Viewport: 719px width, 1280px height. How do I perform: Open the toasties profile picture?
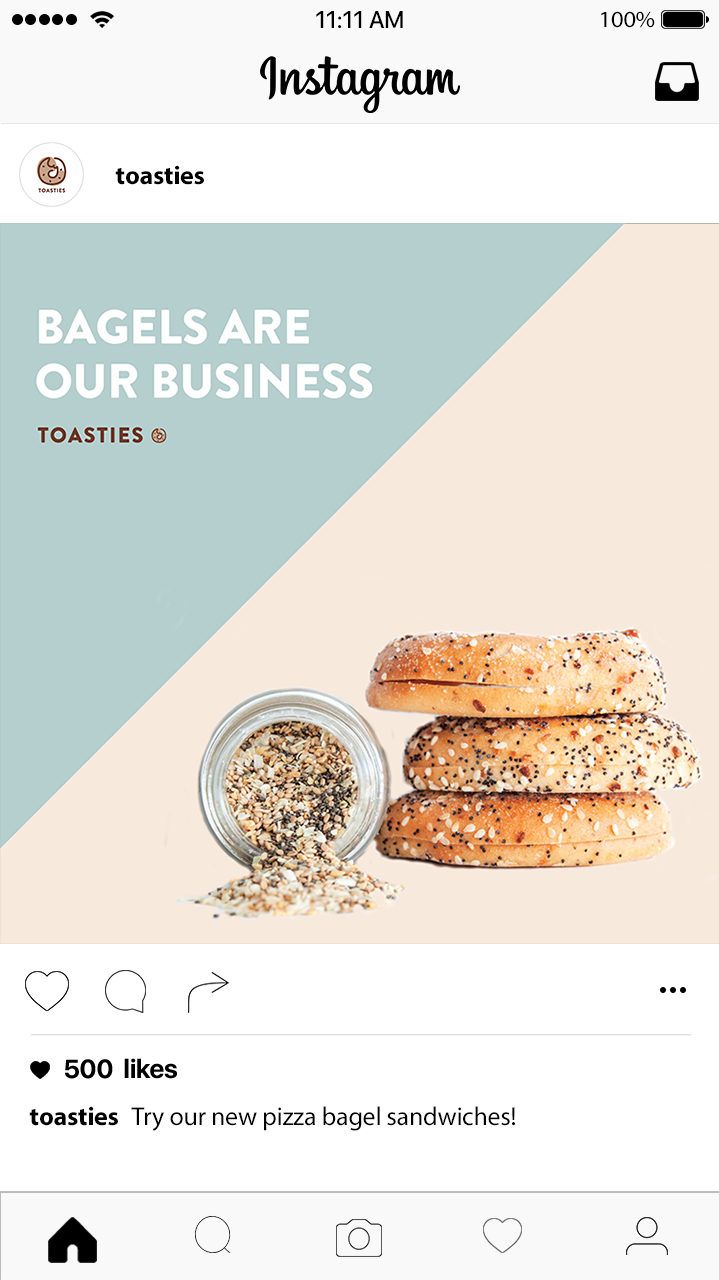[51, 175]
